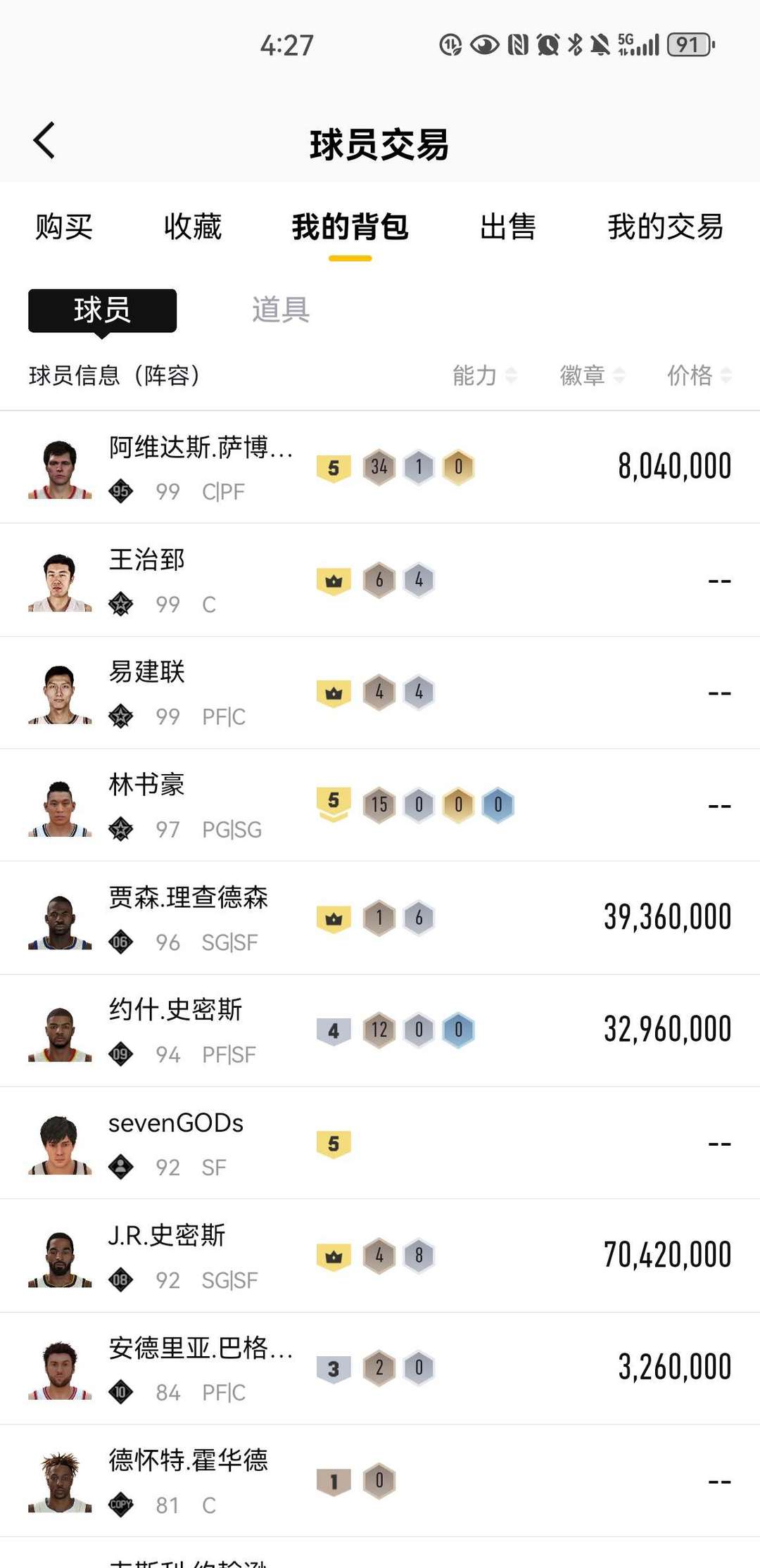Image resolution: width=760 pixels, height=1568 pixels.
Task: Open player 王治郅 details
Action: point(146,561)
